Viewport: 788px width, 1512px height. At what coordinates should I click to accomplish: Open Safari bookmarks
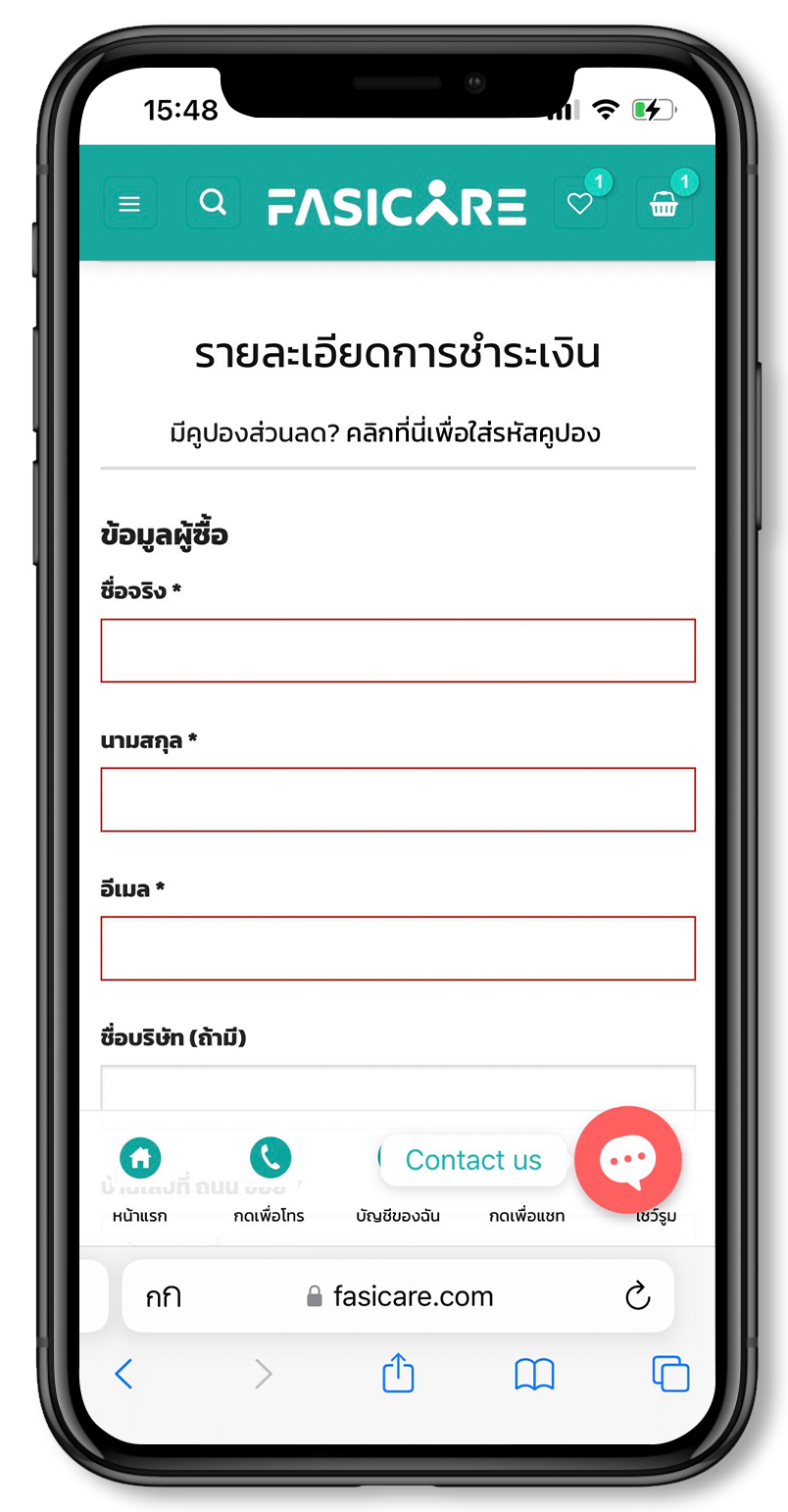534,1374
